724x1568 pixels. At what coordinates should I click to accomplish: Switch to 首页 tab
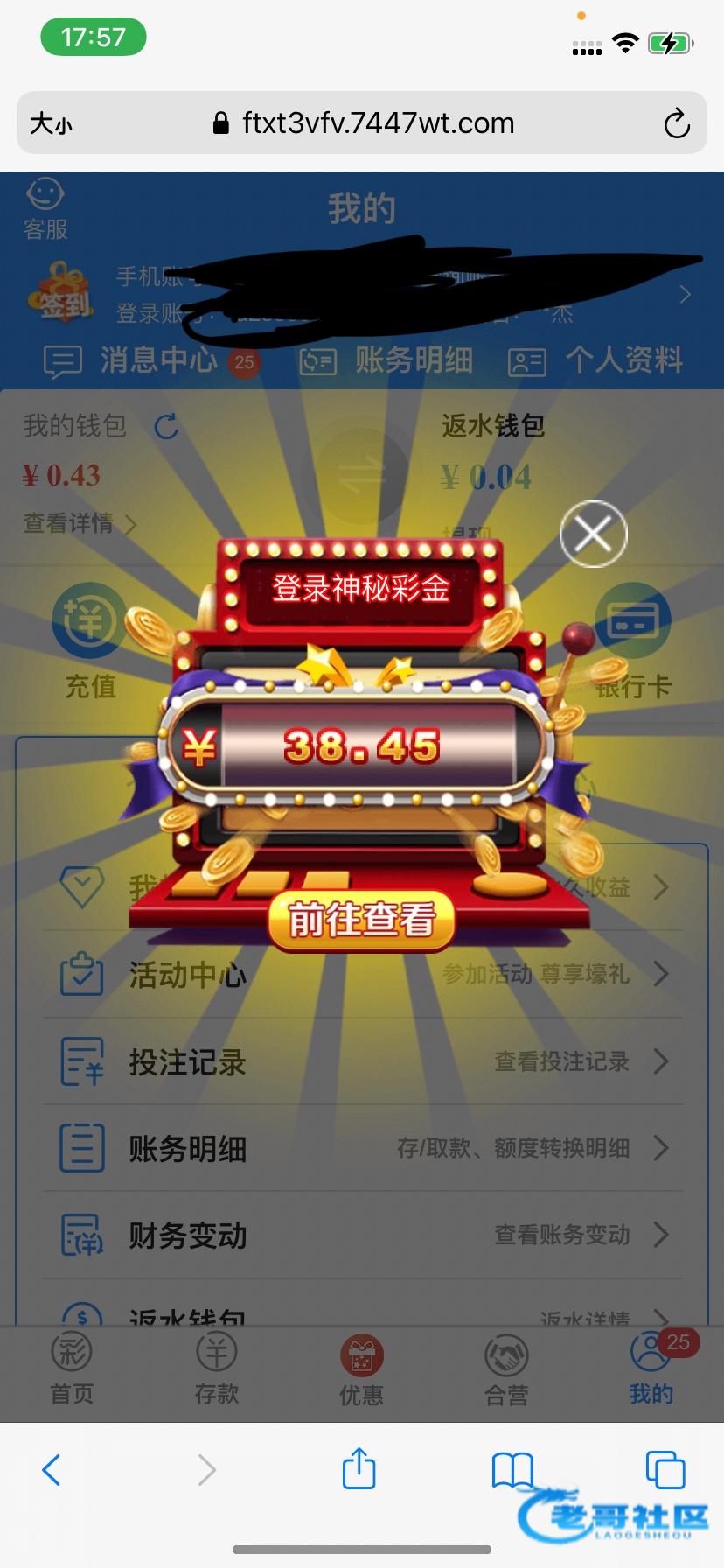click(72, 1368)
